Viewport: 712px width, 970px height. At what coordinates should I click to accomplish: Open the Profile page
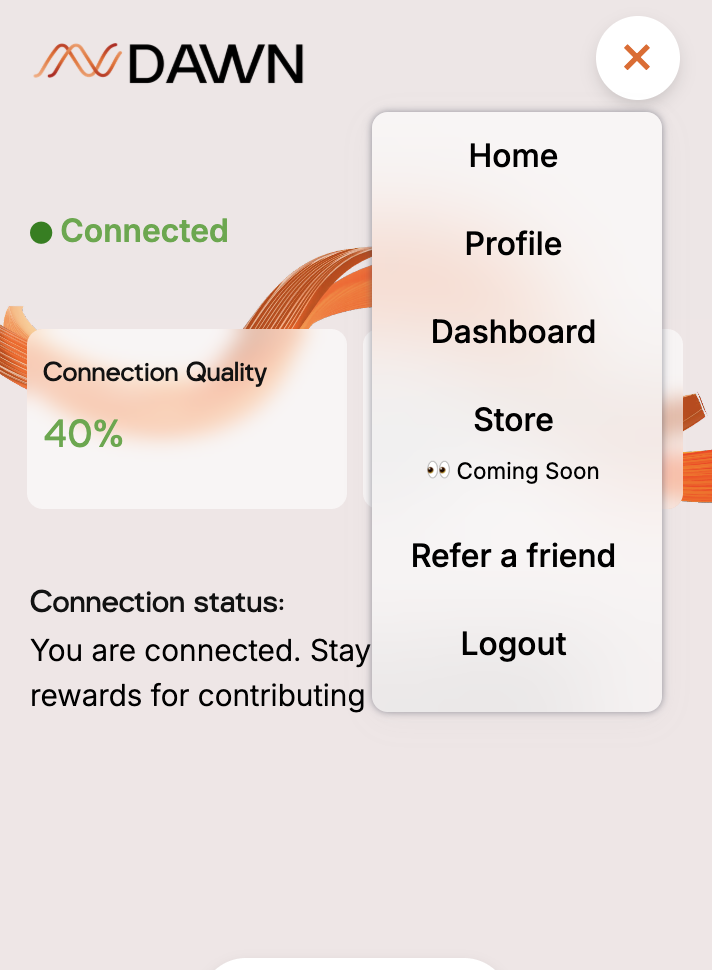click(513, 244)
